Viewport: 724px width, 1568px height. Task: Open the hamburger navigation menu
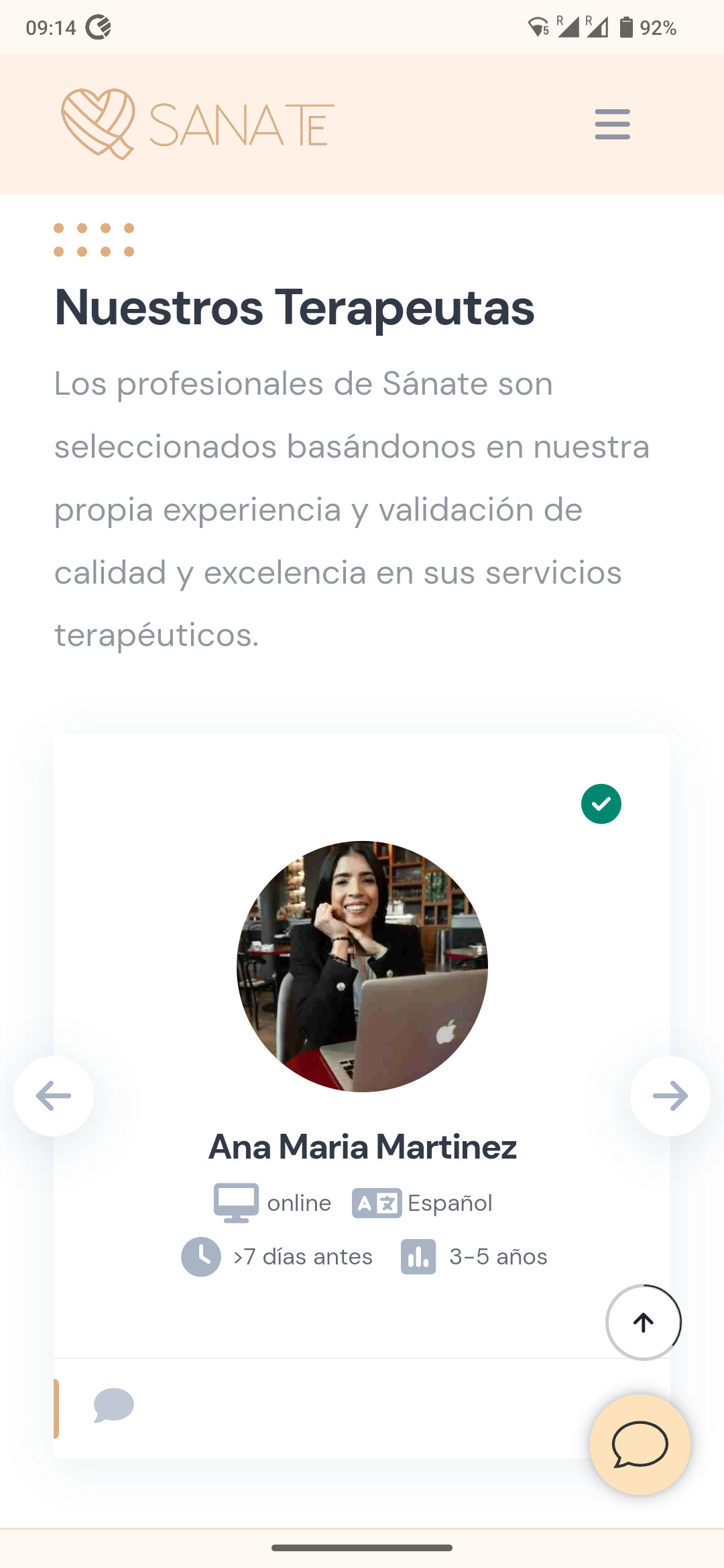click(612, 124)
